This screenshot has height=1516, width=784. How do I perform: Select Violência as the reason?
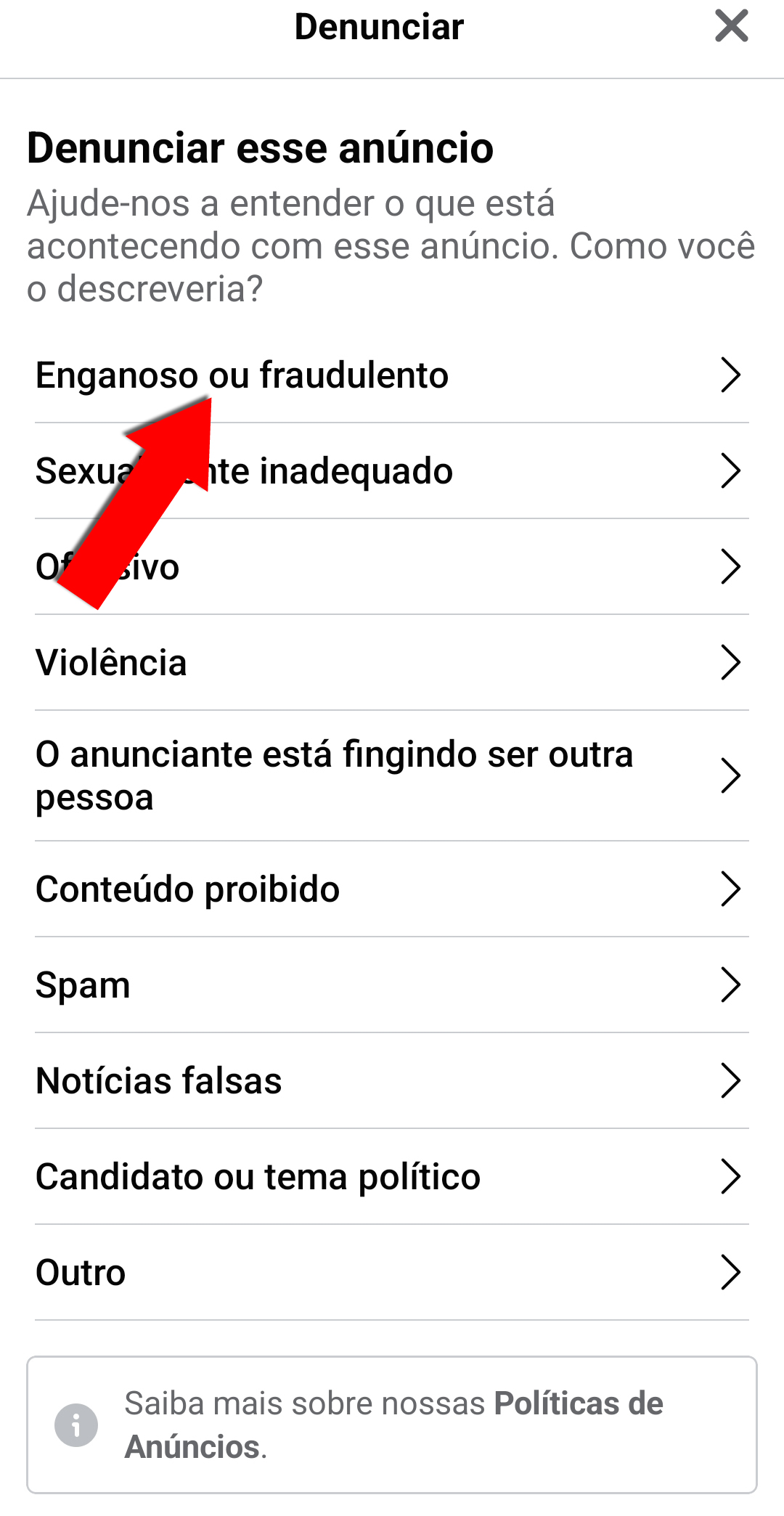point(392,663)
